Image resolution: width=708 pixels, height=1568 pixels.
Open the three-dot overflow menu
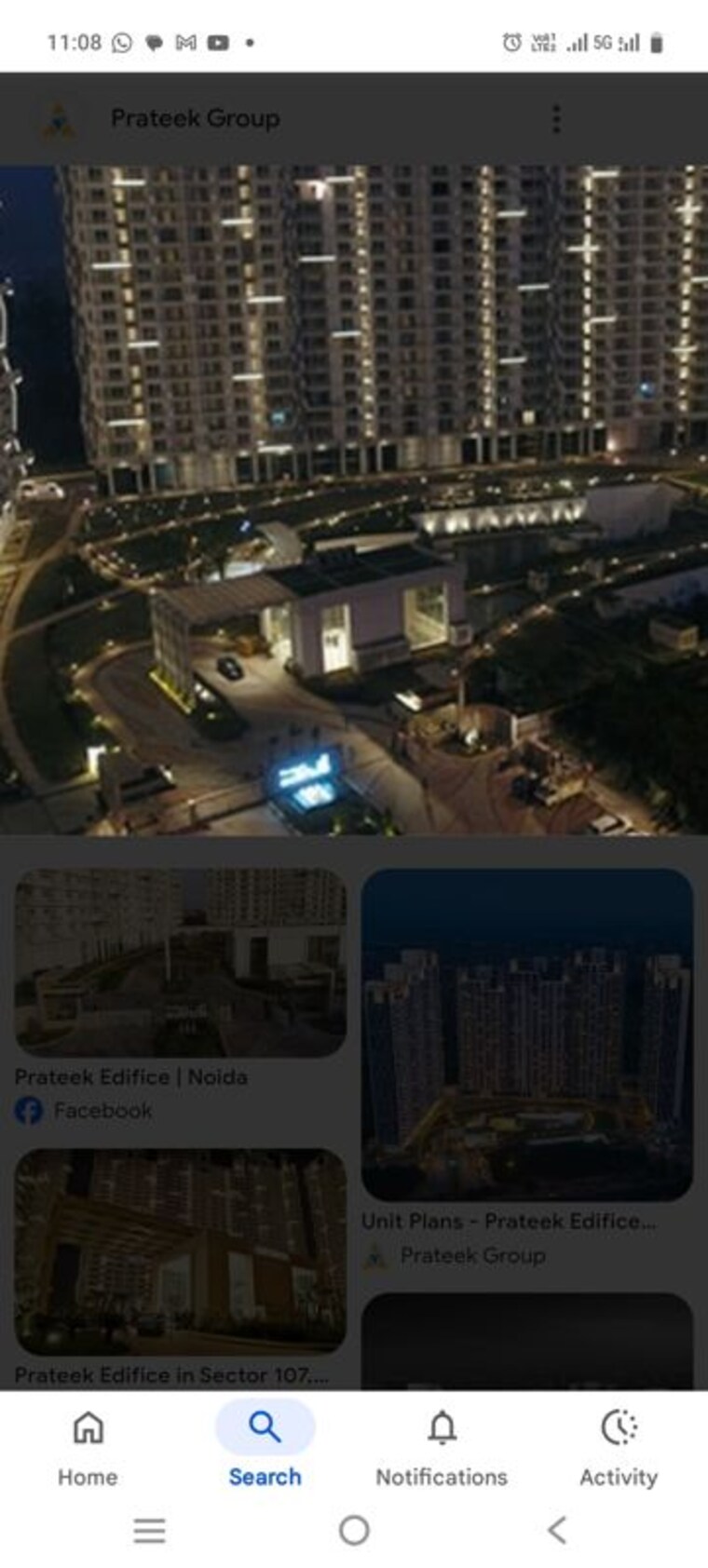point(557,117)
